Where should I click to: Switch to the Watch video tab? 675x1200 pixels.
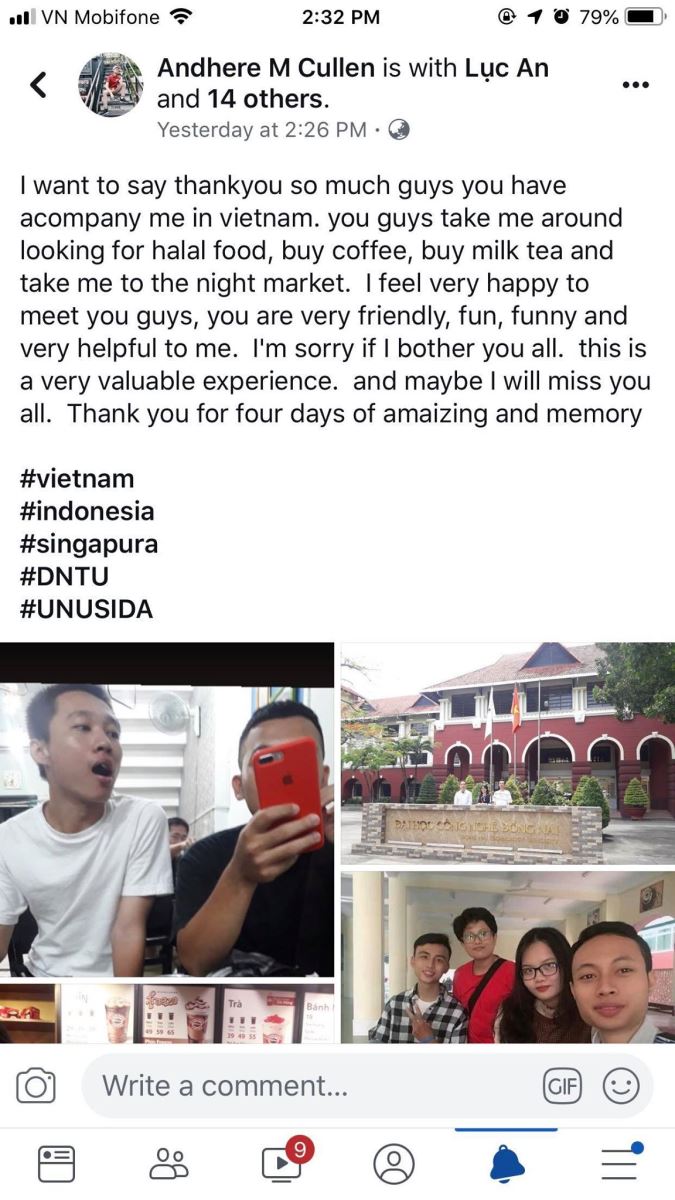[281, 1163]
